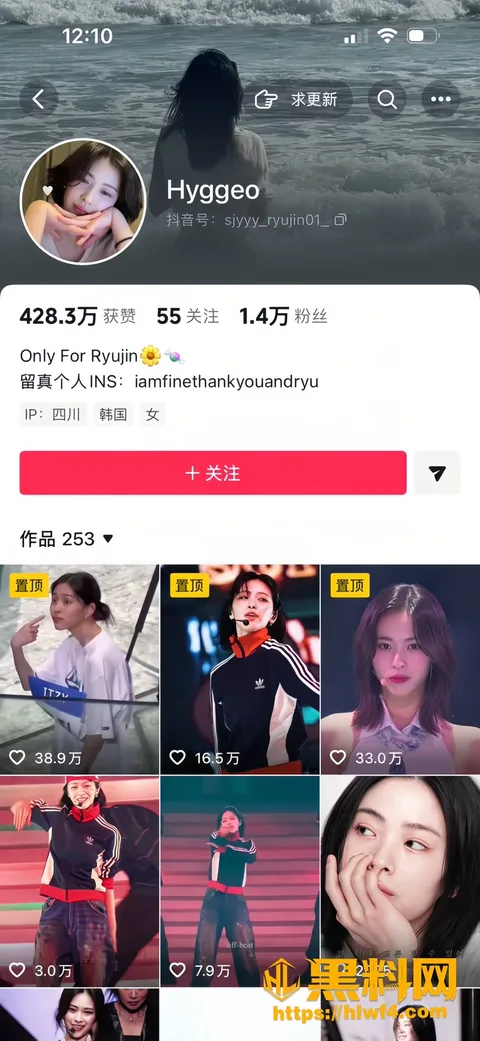Screen dimensions: 480x1041
Task: Open the pinned video with 38.9万 likes
Action: pyautogui.click(x=80, y=669)
